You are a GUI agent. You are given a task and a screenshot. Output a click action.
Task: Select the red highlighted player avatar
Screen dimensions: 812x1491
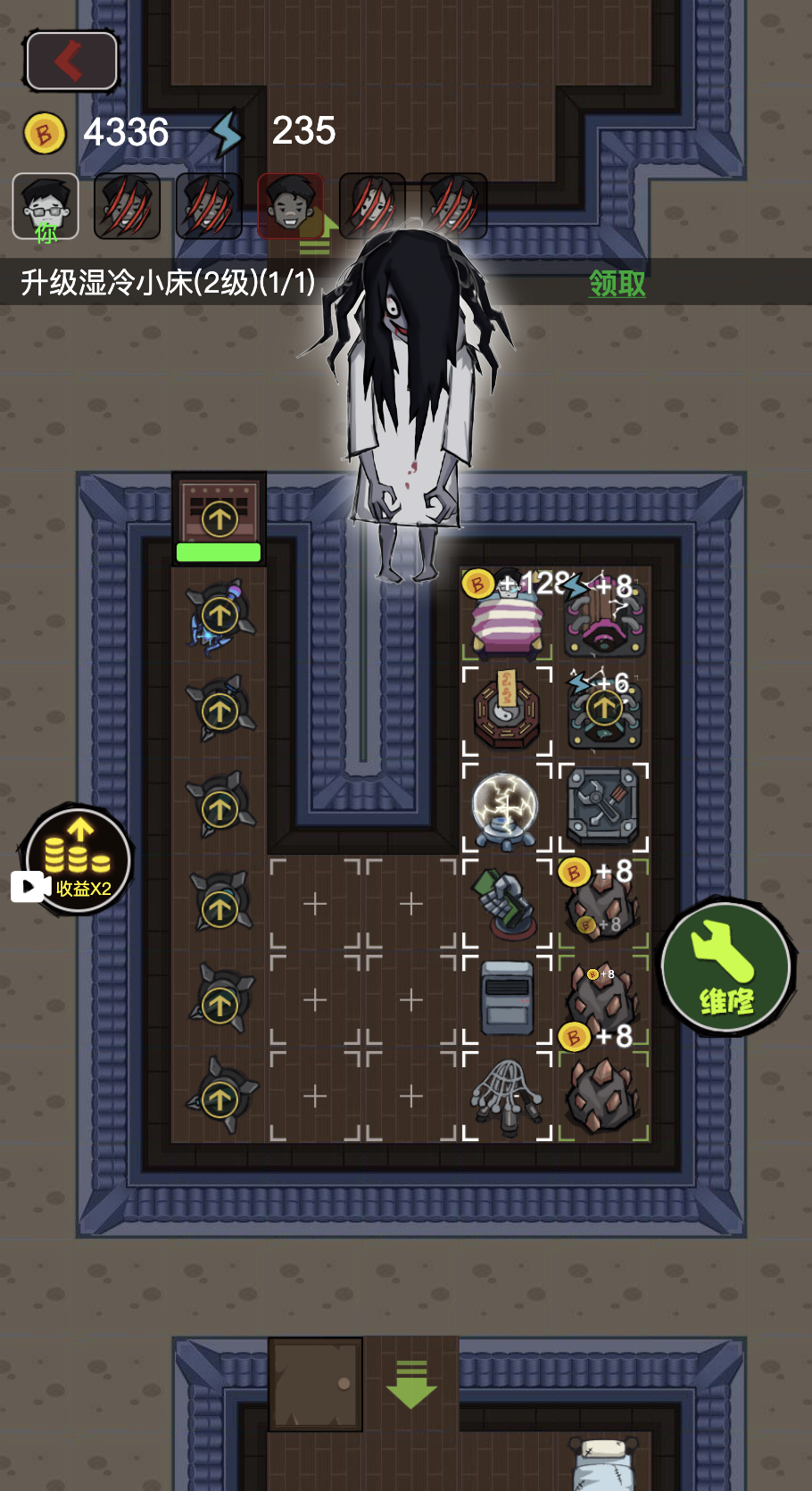pos(290,206)
